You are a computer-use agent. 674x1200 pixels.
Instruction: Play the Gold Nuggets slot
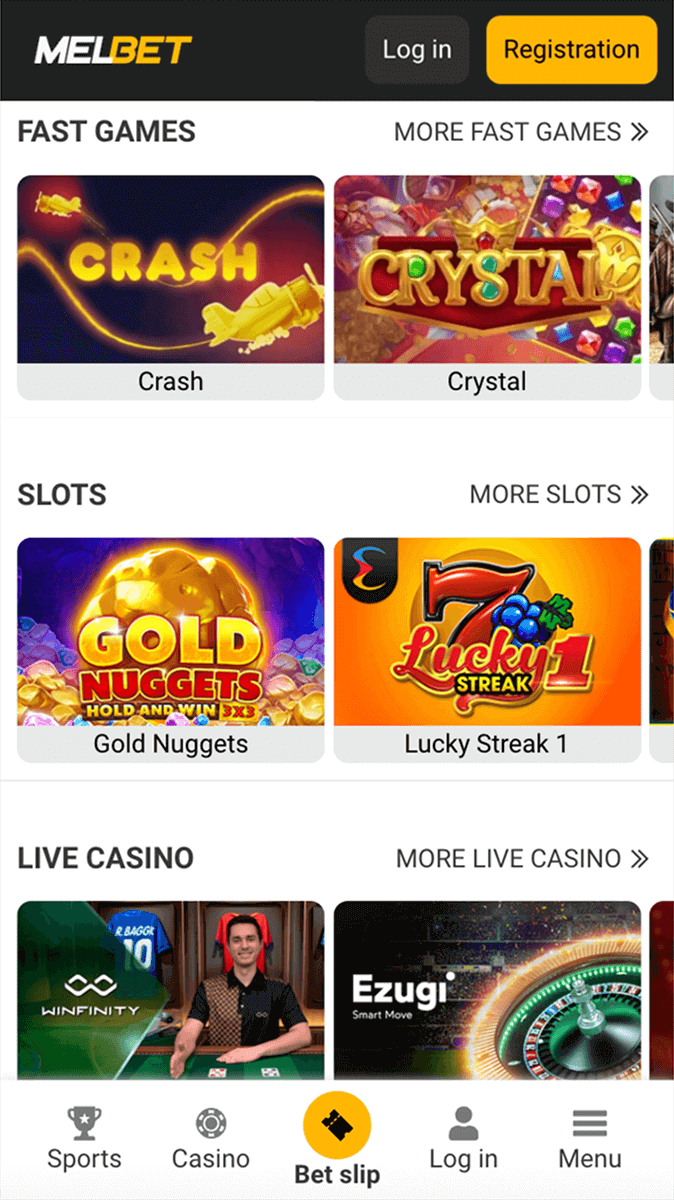[171, 650]
